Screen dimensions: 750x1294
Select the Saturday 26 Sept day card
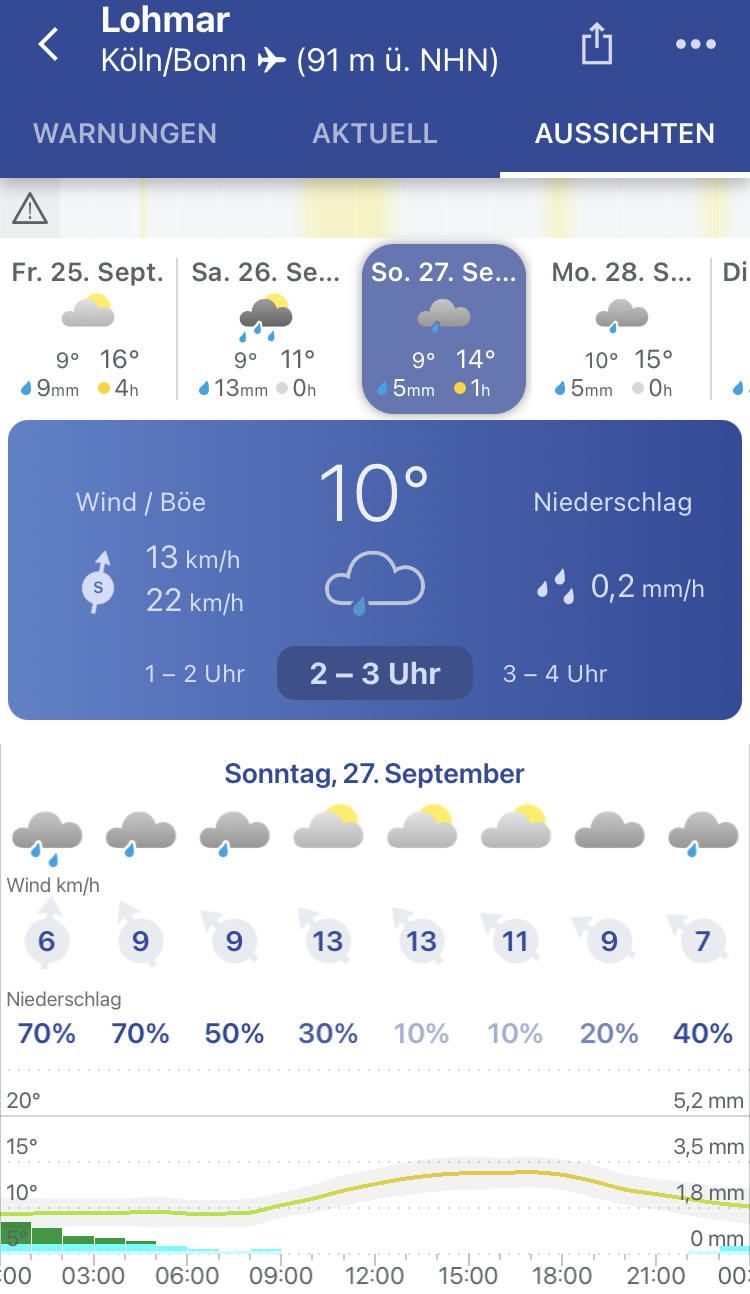point(266,329)
